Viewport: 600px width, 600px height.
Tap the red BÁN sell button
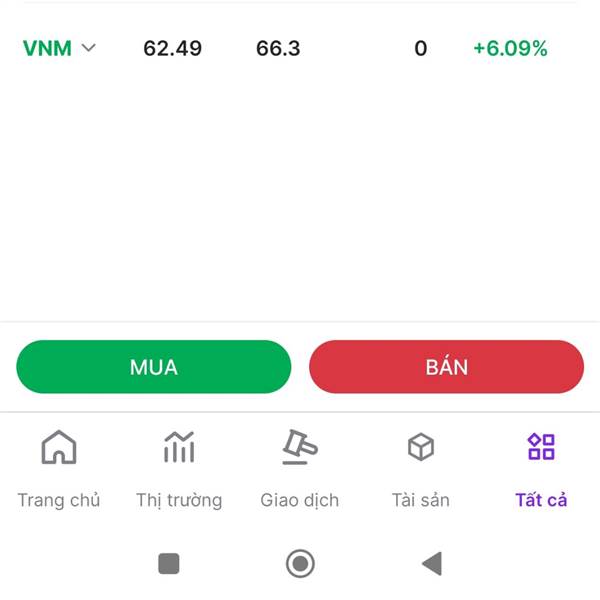446,367
